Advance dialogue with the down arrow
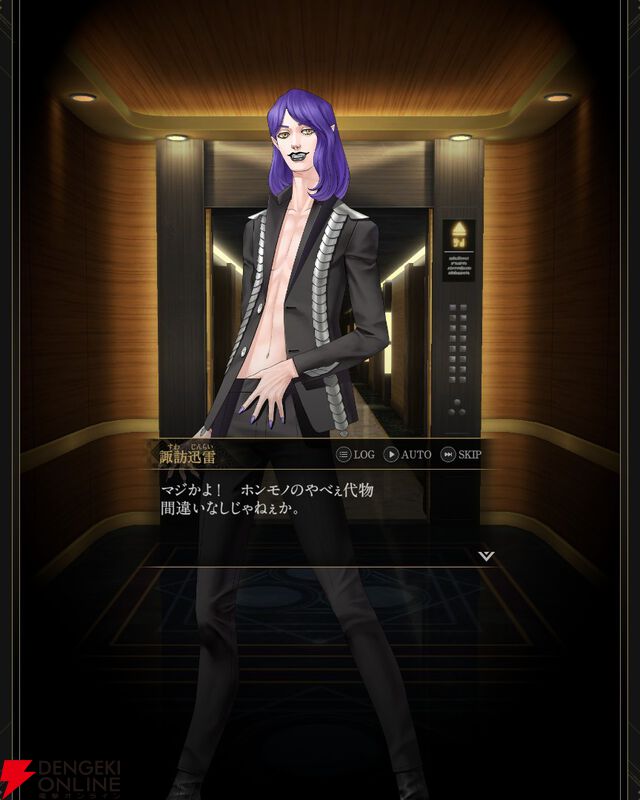 (486, 555)
